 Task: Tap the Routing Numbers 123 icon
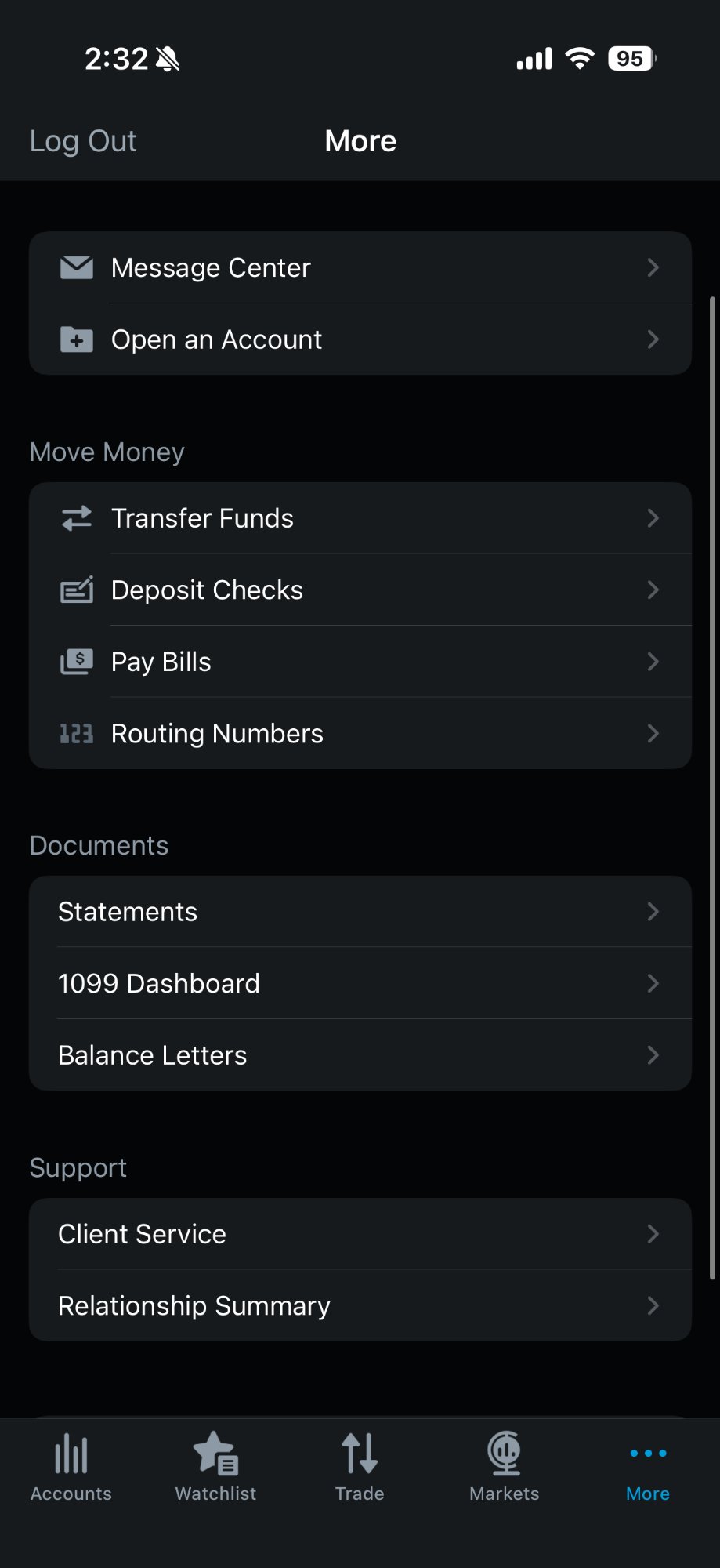(75, 733)
